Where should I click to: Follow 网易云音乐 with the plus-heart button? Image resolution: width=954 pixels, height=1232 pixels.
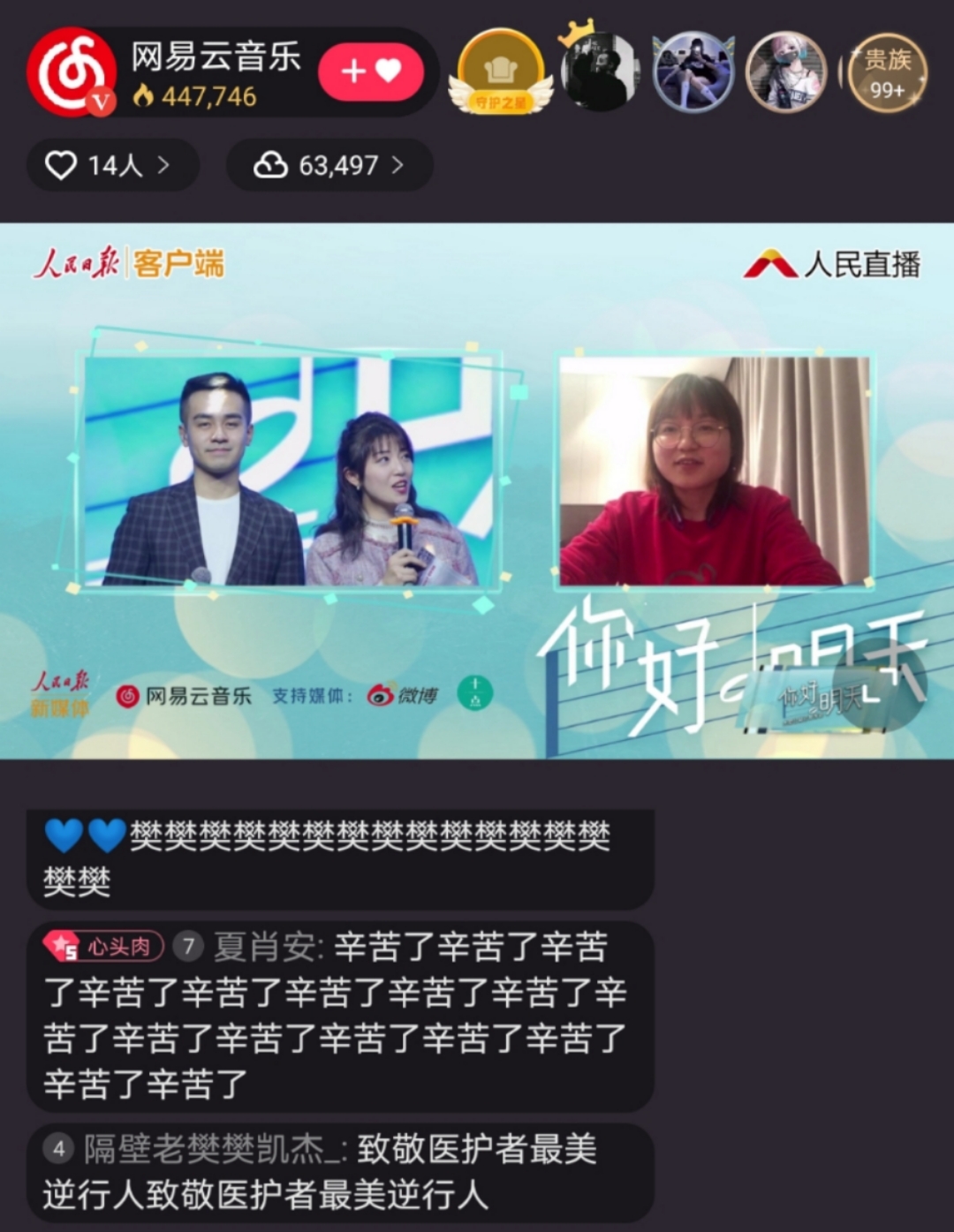point(370,72)
